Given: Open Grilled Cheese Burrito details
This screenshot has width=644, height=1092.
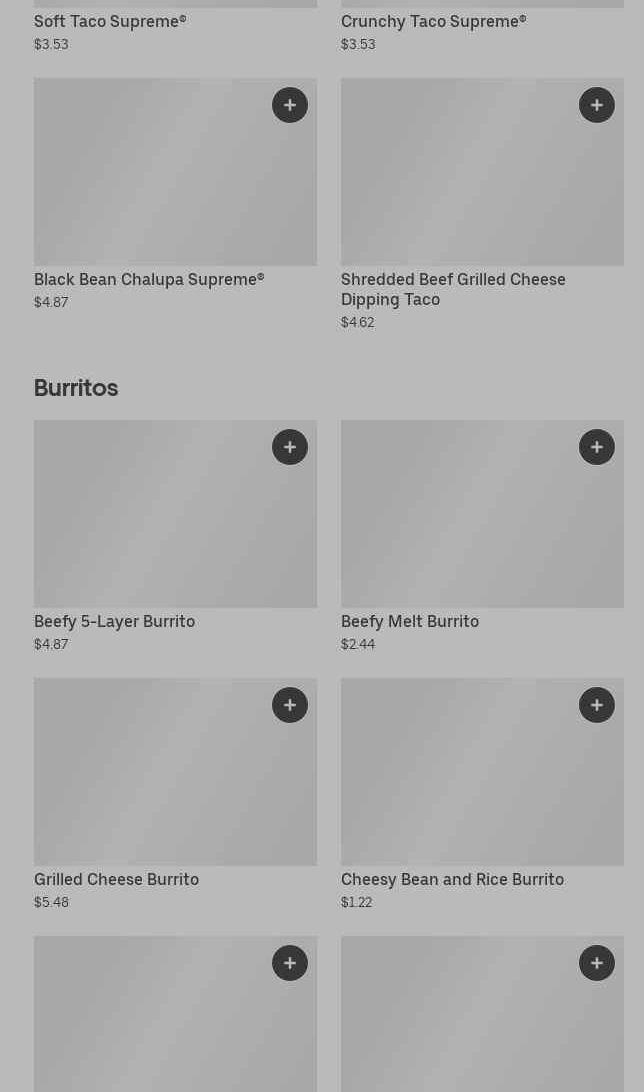Looking at the screenshot, I should (175, 794).
